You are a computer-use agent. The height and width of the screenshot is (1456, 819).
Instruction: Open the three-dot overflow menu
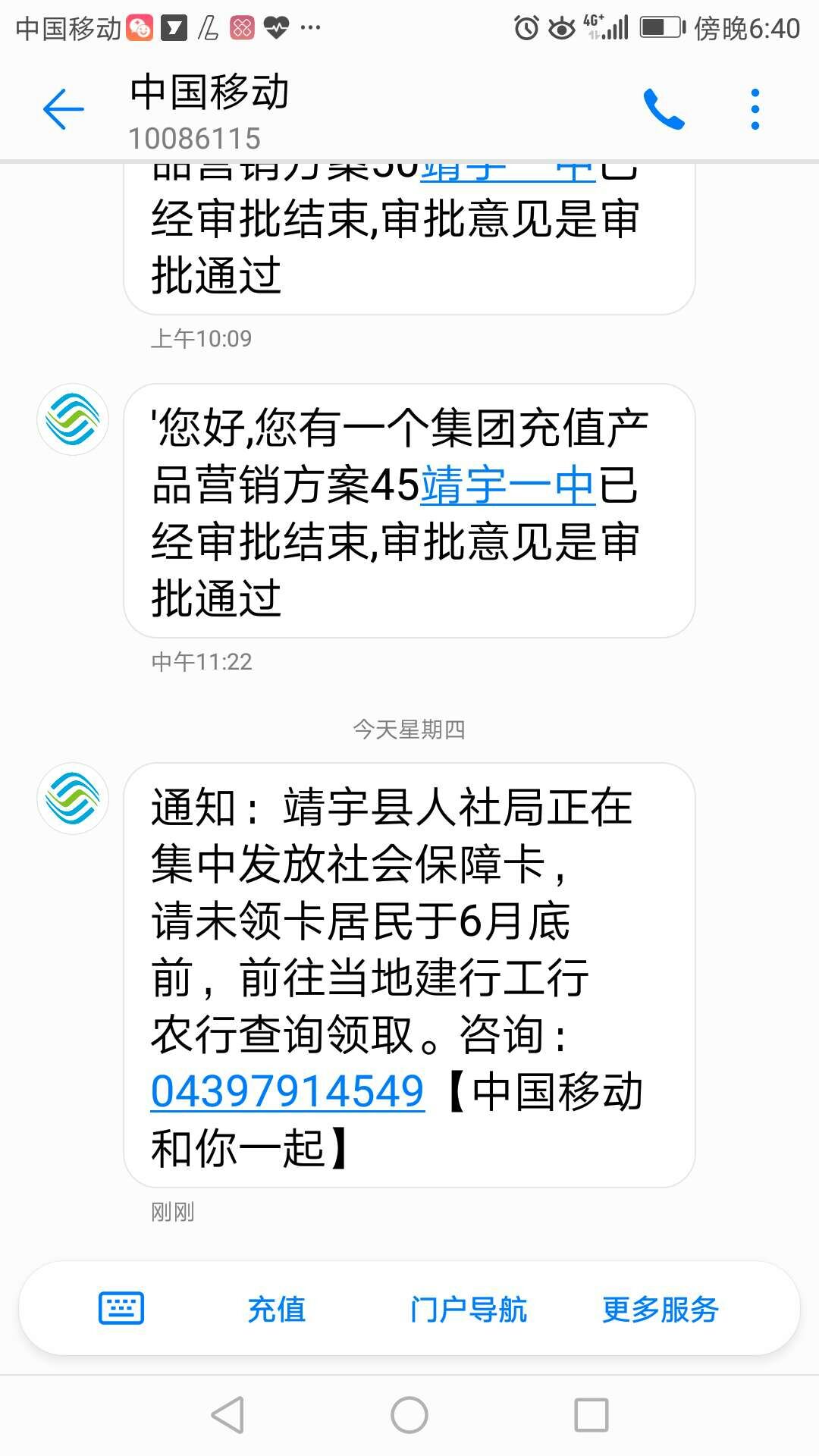tap(755, 109)
